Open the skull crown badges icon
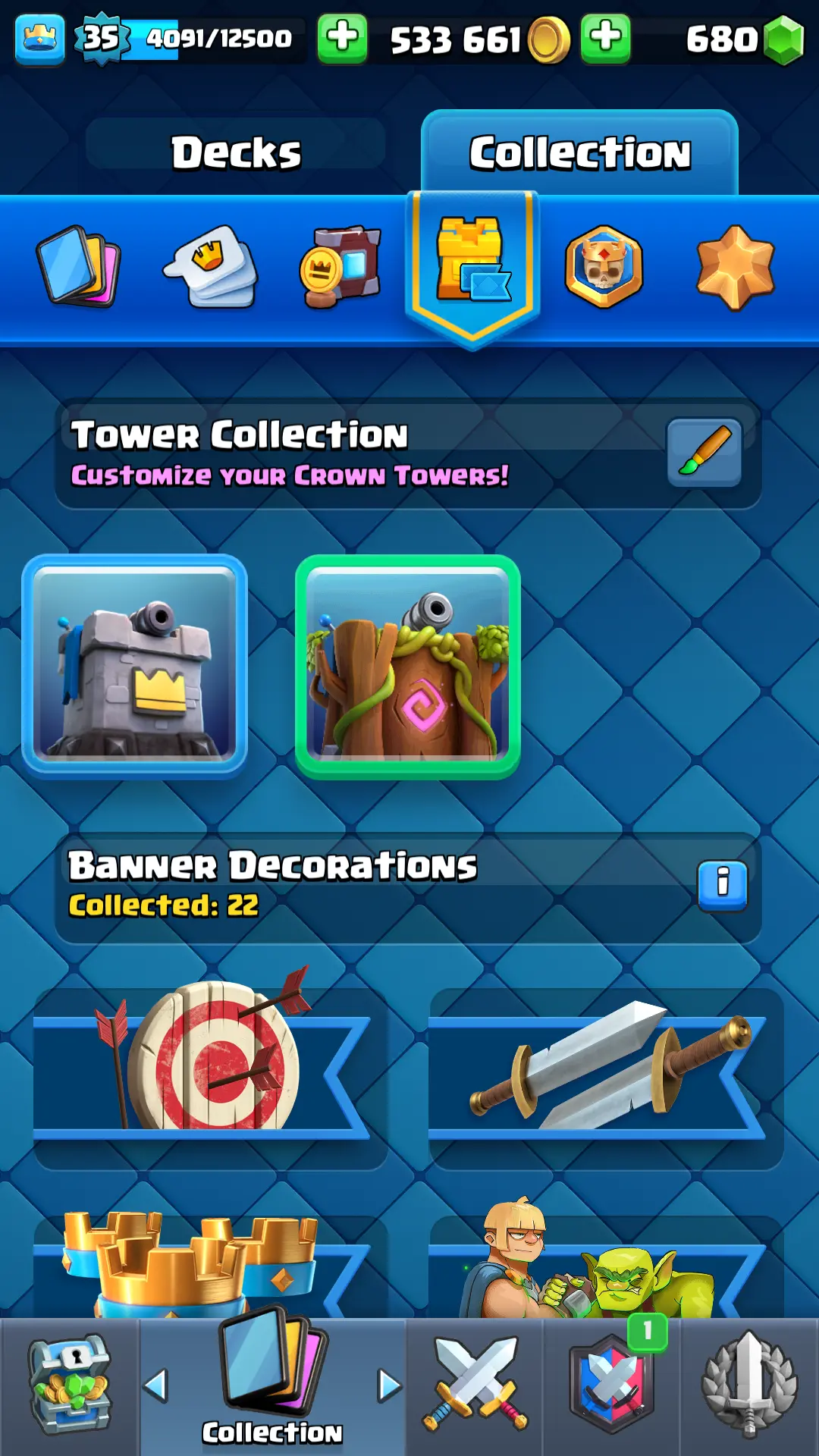The image size is (819, 1456). pyautogui.click(x=604, y=266)
